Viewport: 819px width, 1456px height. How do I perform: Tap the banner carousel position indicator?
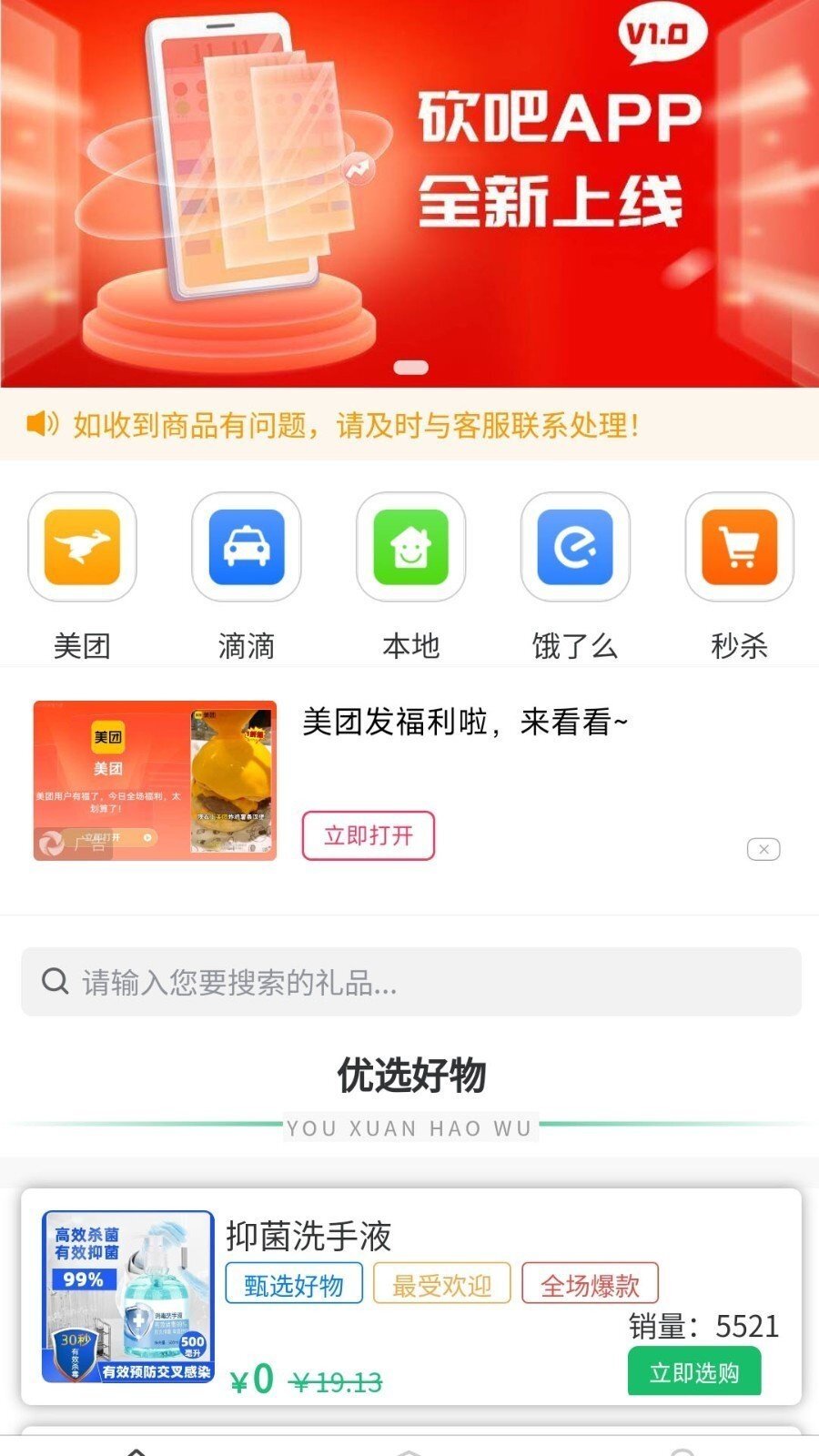(409, 368)
